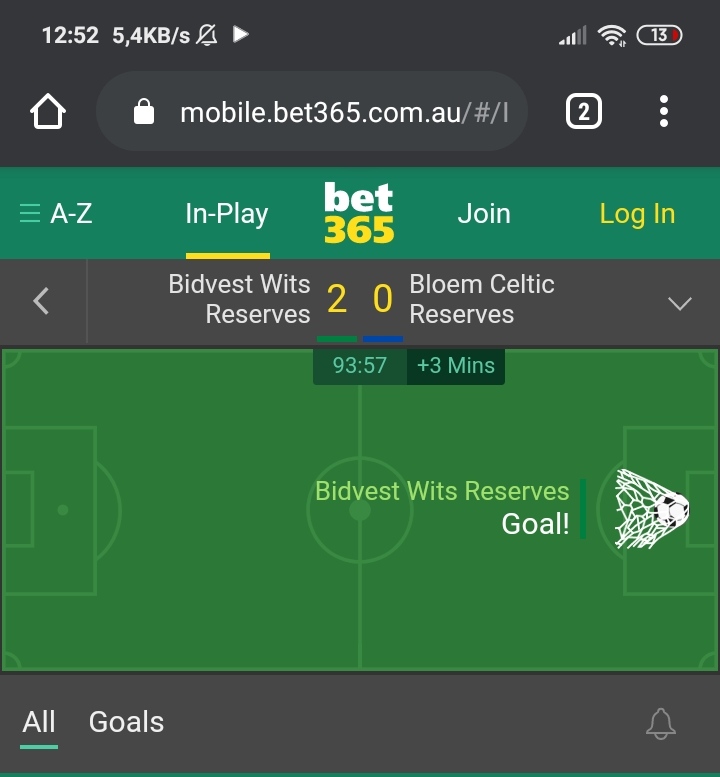Go to the browser home page
The height and width of the screenshot is (777, 720).
point(48,112)
